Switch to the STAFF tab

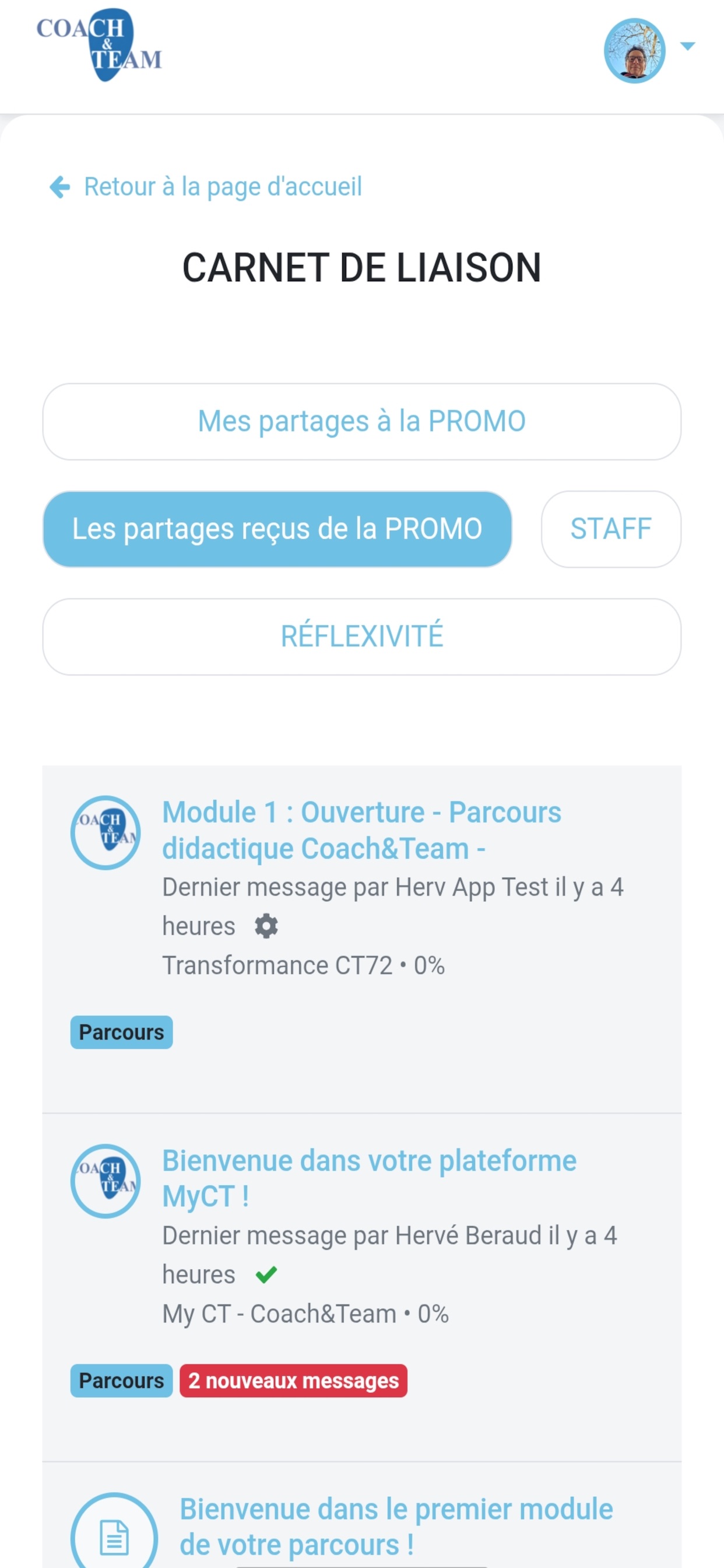point(611,529)
